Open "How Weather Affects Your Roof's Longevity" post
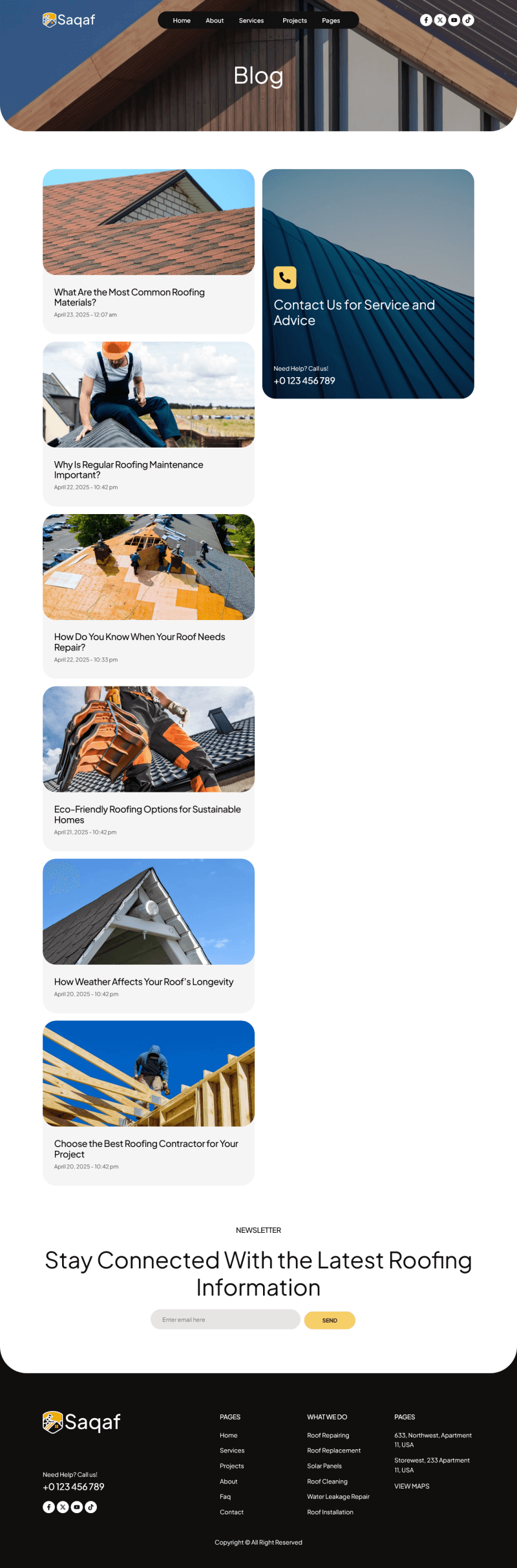The height and width of the screenshot is (1568, 517). (x=143, y=982)
